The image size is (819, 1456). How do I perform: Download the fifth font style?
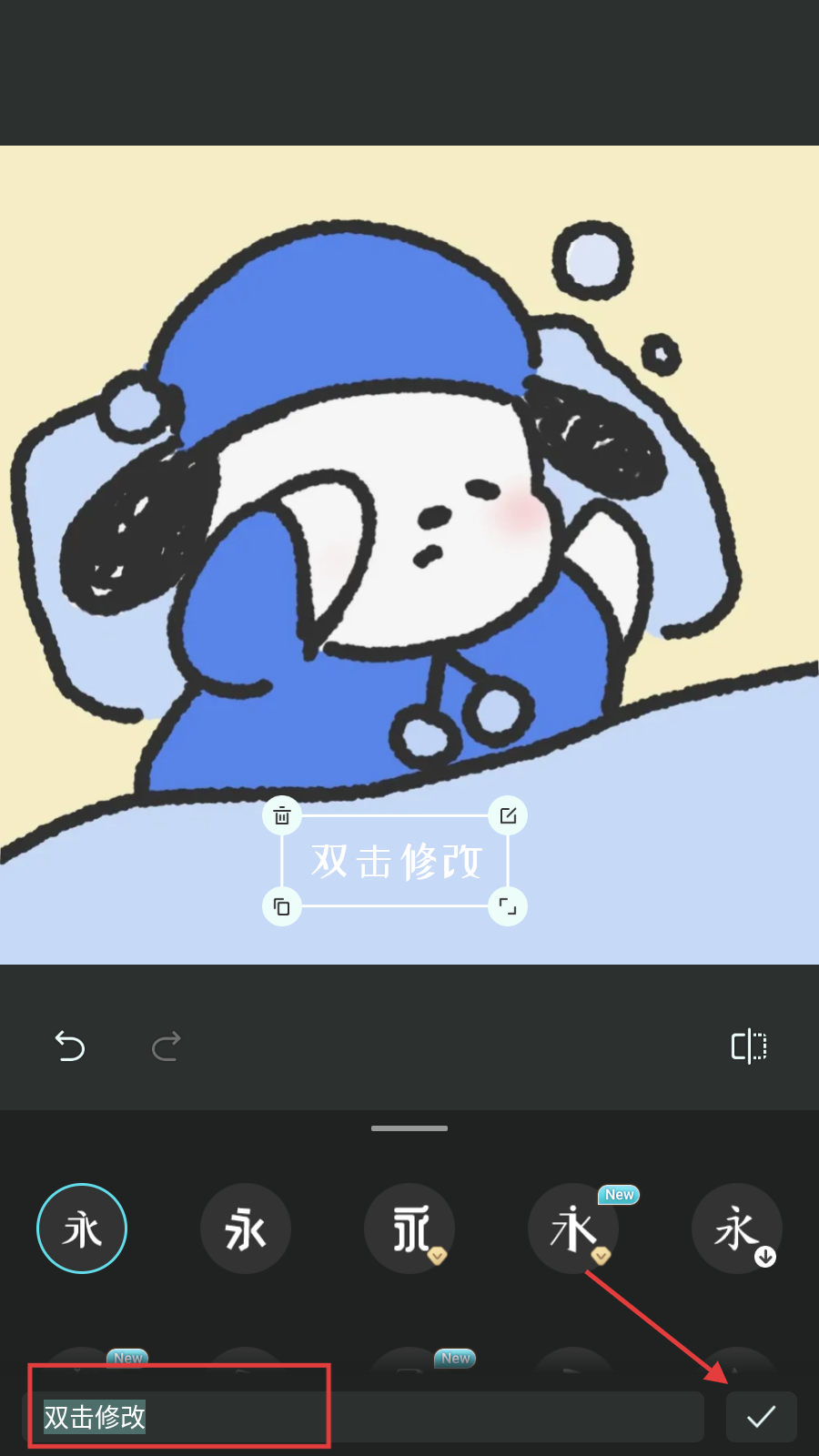click(737, 1228)
